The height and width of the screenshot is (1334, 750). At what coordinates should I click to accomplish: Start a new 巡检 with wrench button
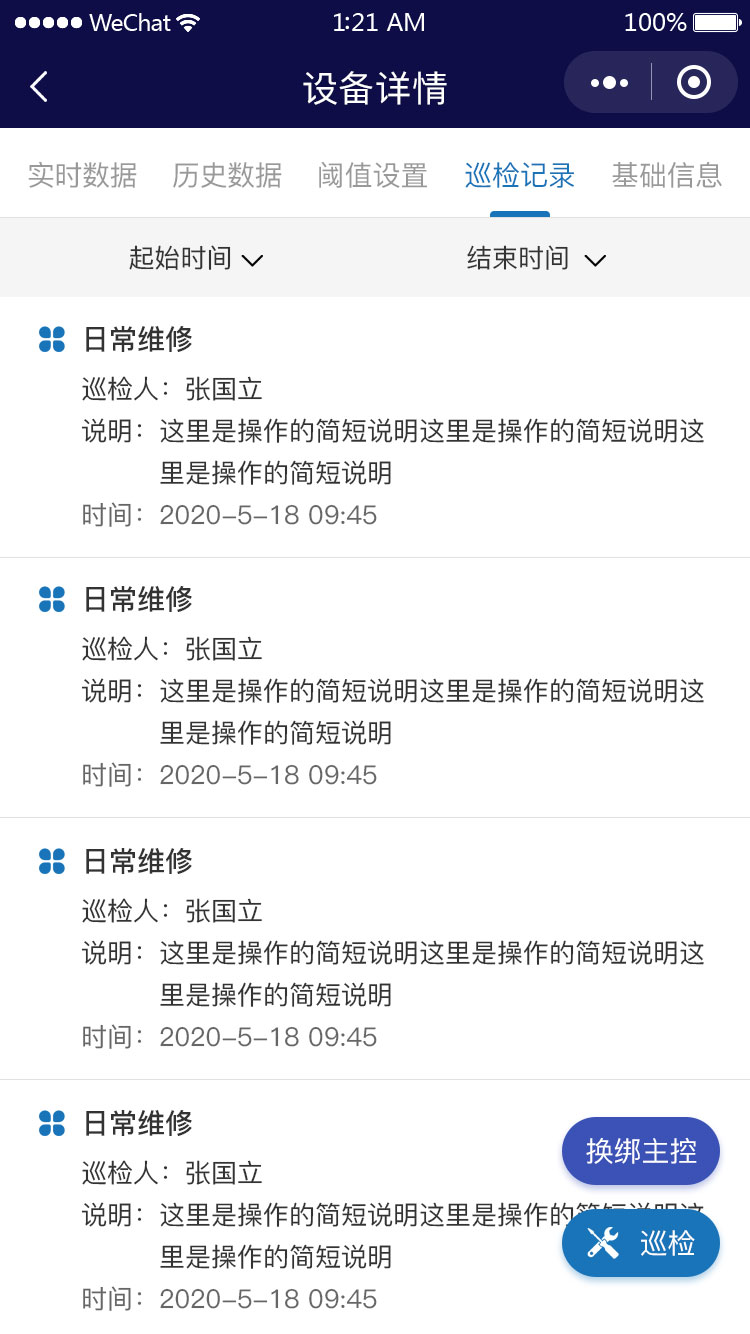tap(641, 1243)
